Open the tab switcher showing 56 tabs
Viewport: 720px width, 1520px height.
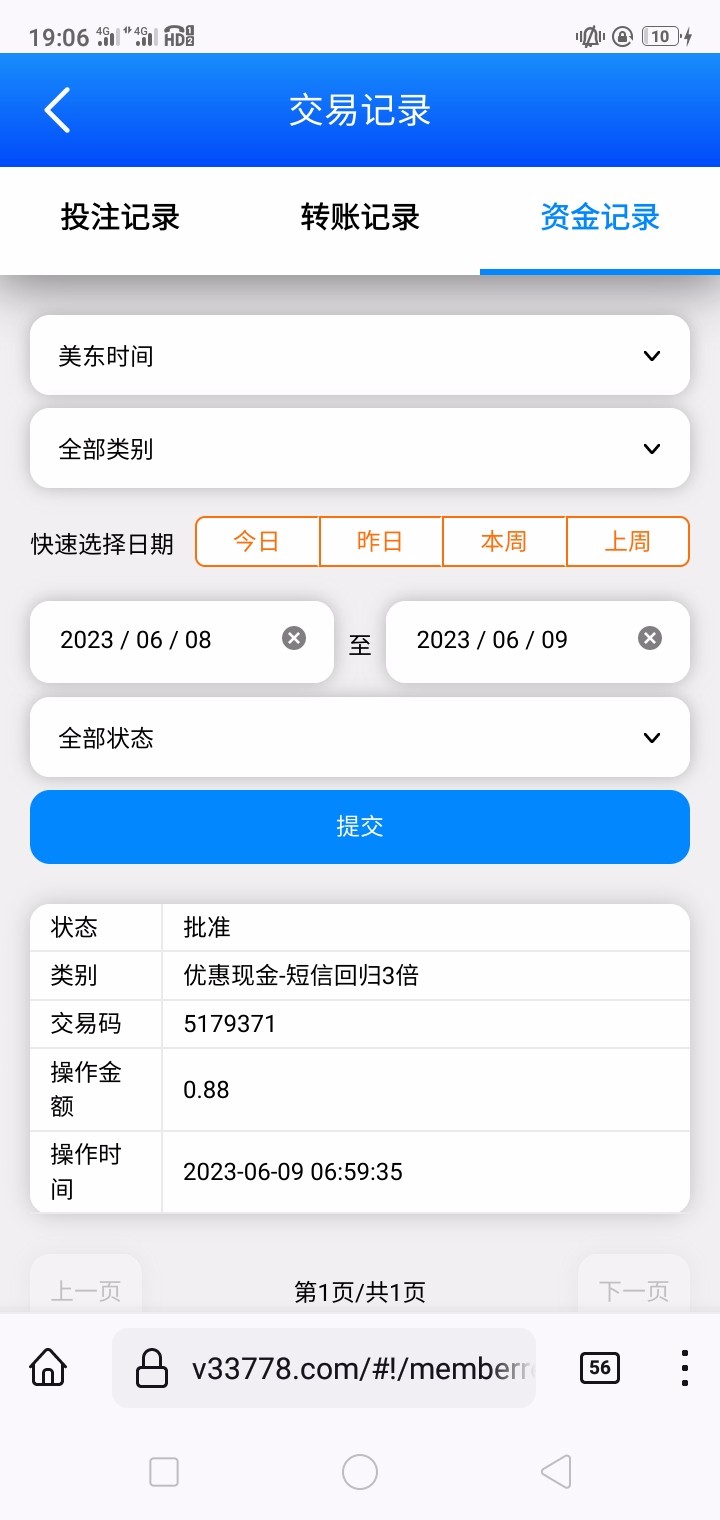(599, 1367)
